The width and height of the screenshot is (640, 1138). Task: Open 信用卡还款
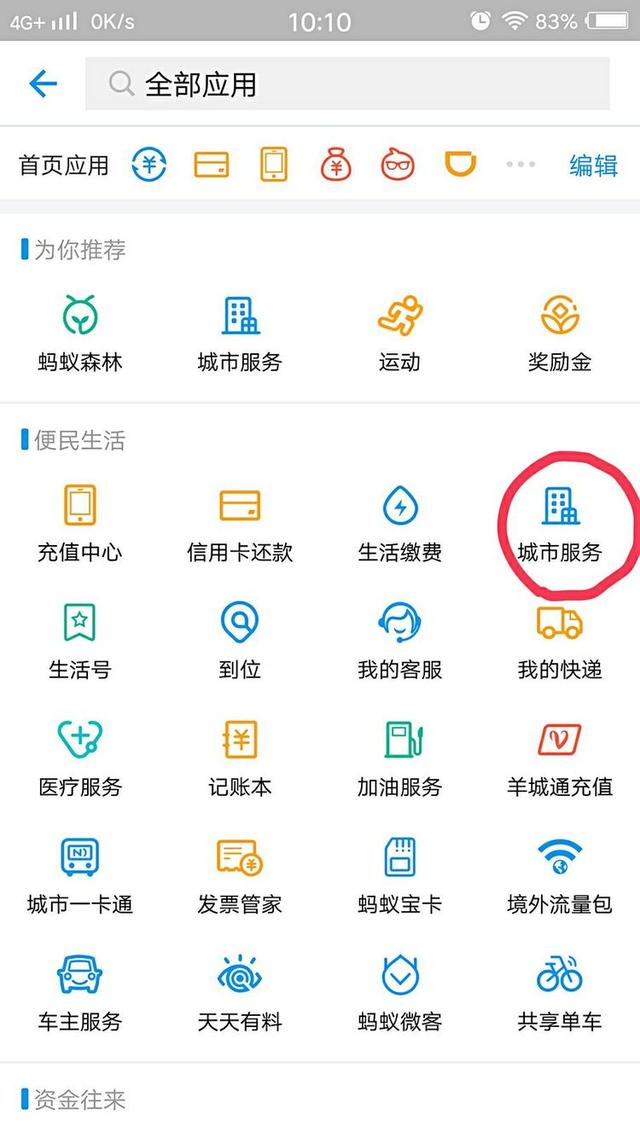240,523
